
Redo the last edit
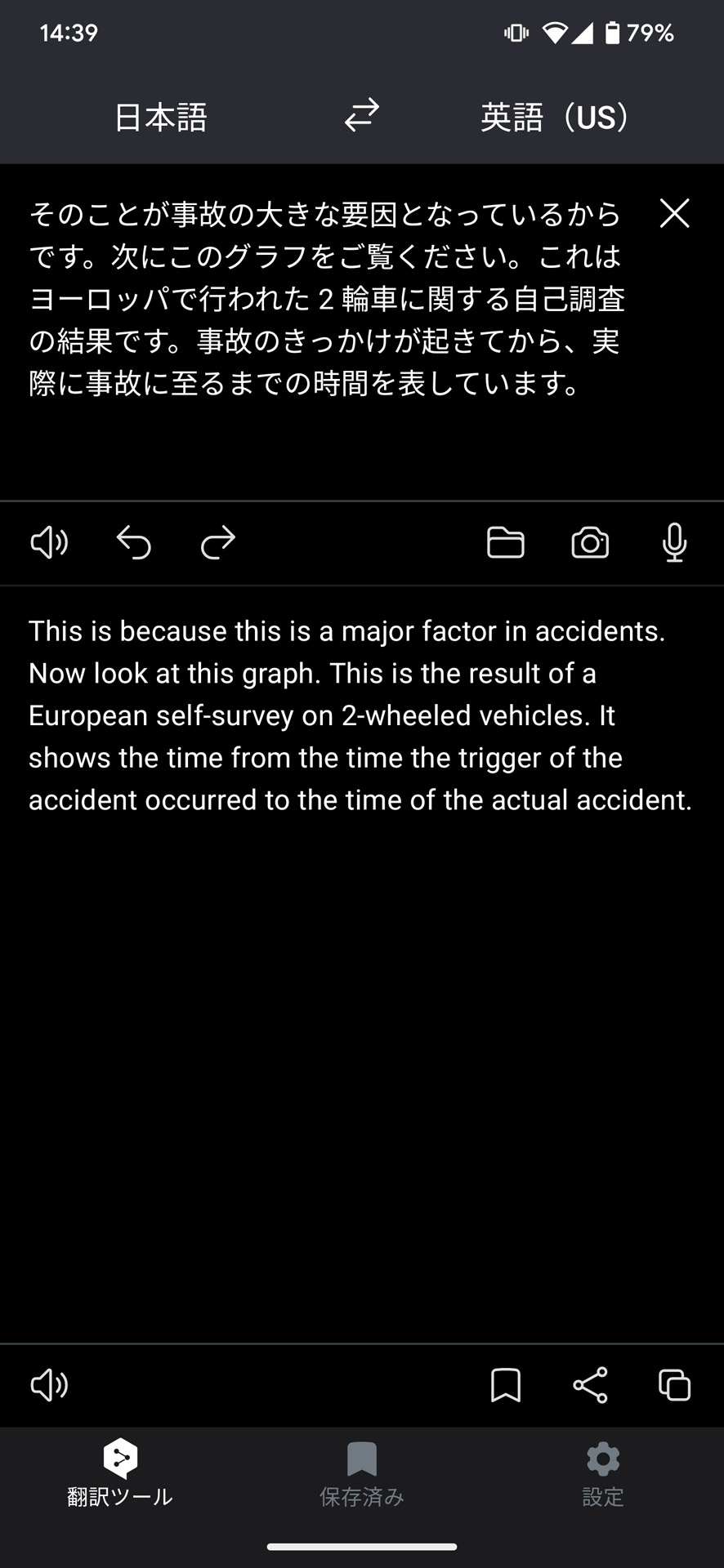[218, 542]
